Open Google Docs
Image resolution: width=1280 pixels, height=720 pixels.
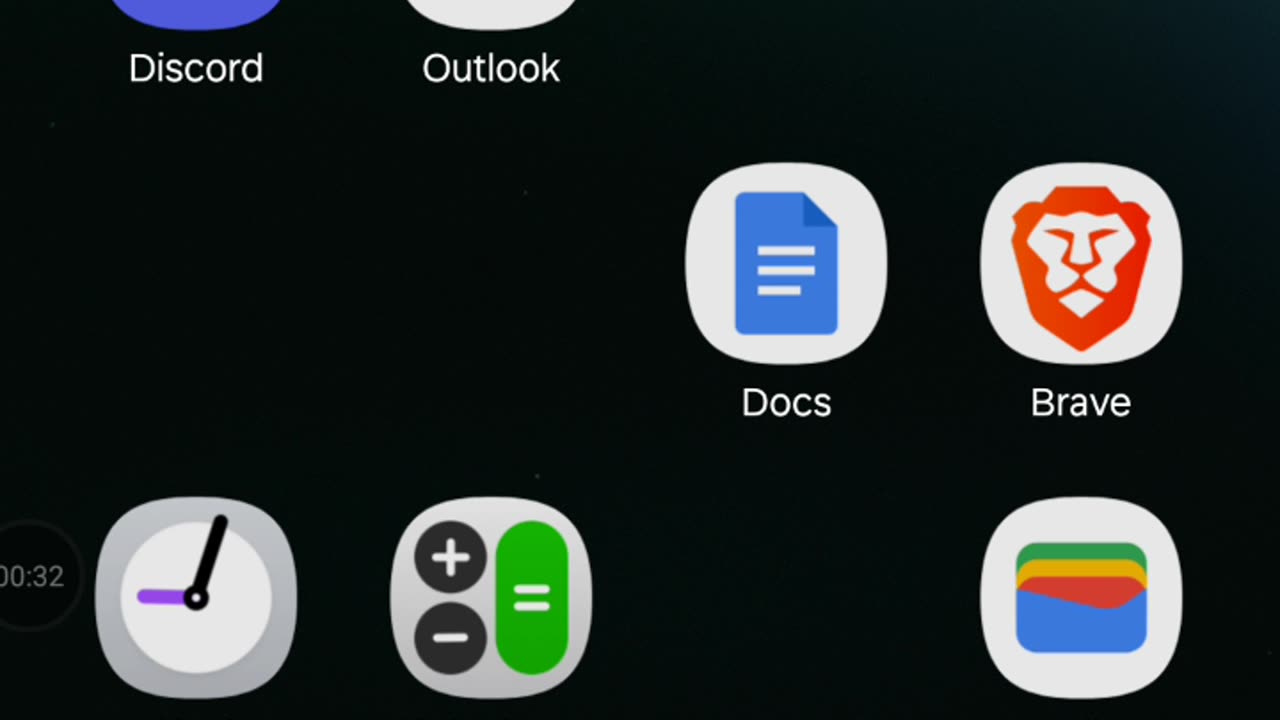pyautogui.click(x=786, y=265)
